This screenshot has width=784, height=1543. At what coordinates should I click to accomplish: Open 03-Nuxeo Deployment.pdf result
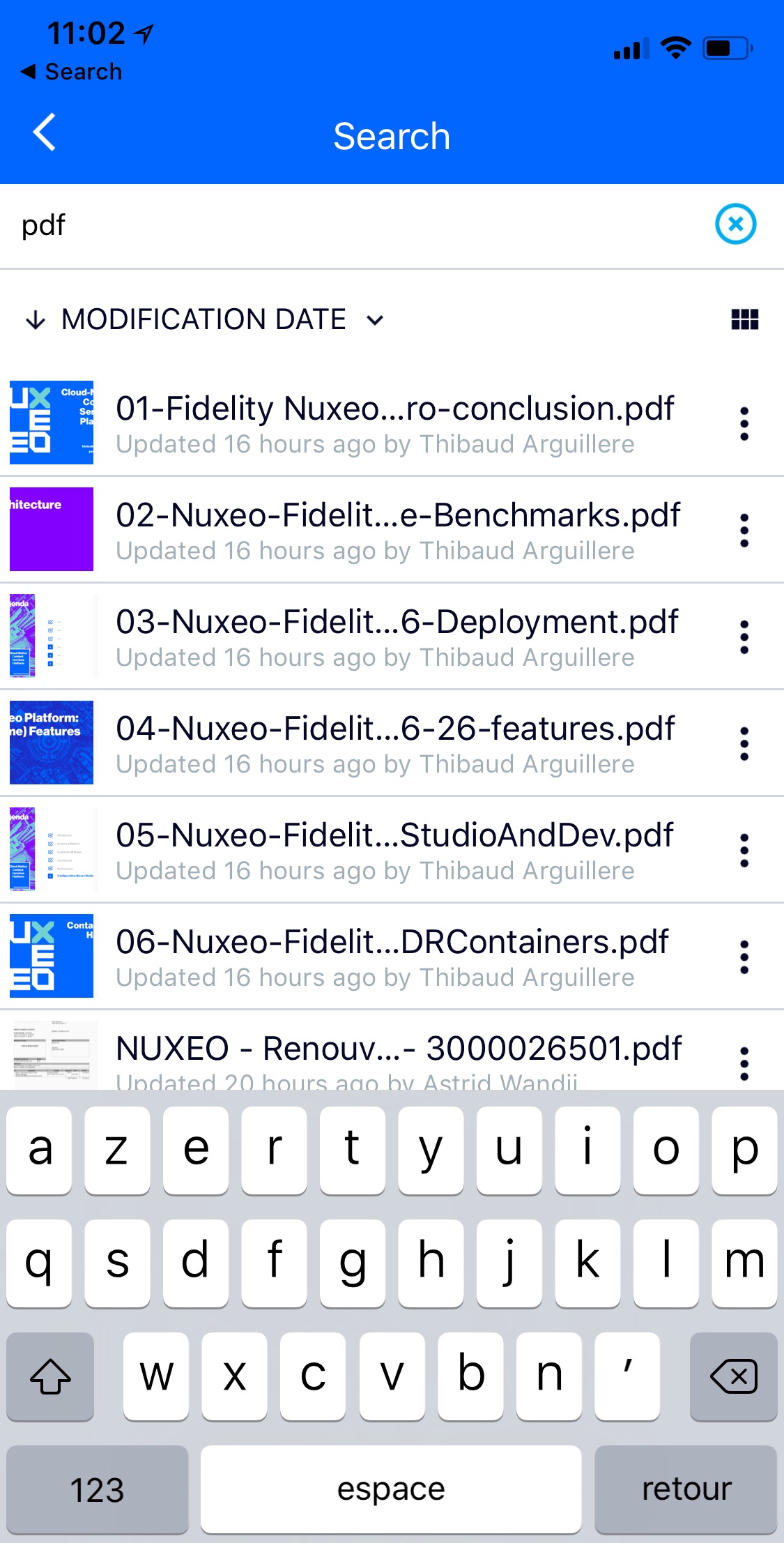[x=392, y=637]
